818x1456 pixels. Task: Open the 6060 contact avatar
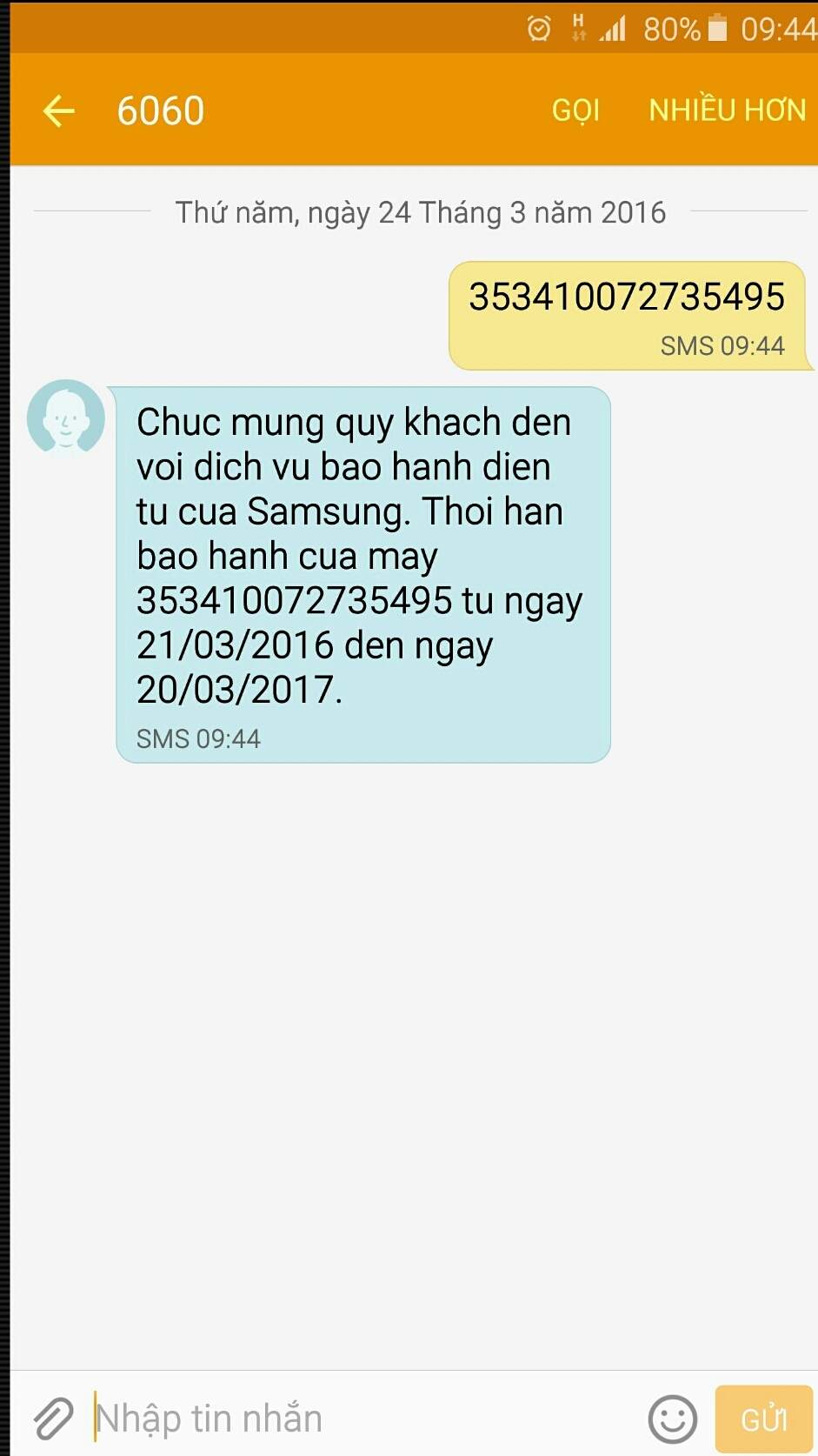click(x=66, y=417)
